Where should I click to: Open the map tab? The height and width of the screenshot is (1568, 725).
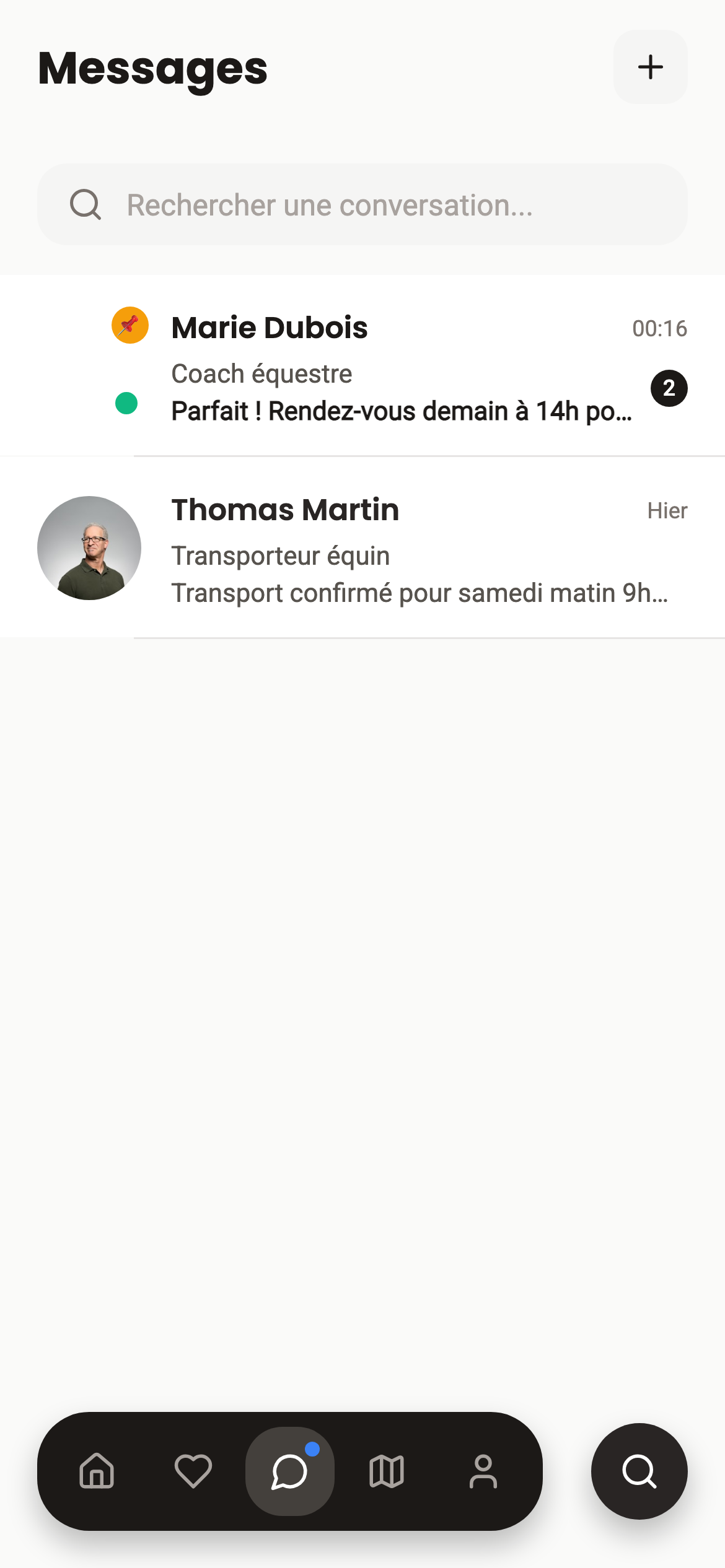[387, 1471]
